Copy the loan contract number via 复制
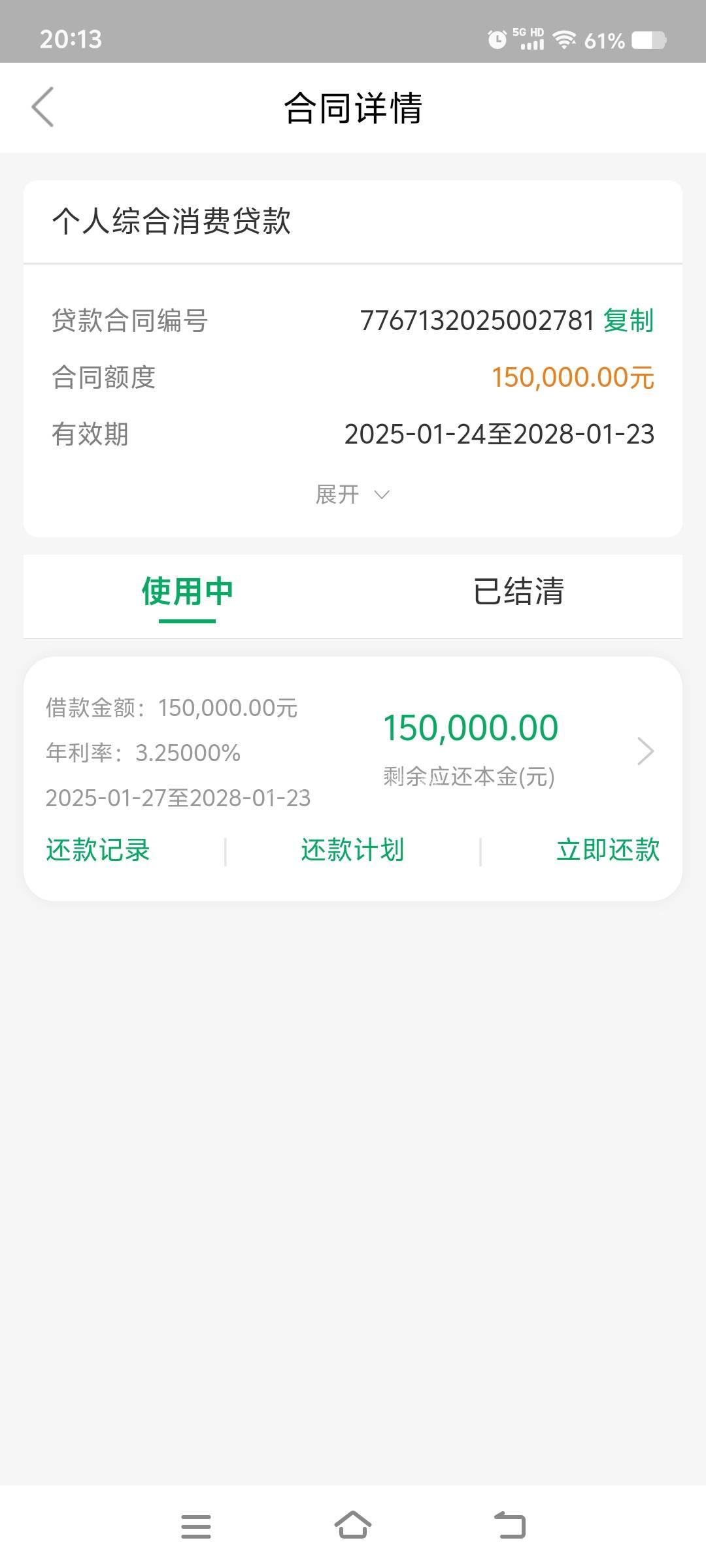 [x=628, y=321]
